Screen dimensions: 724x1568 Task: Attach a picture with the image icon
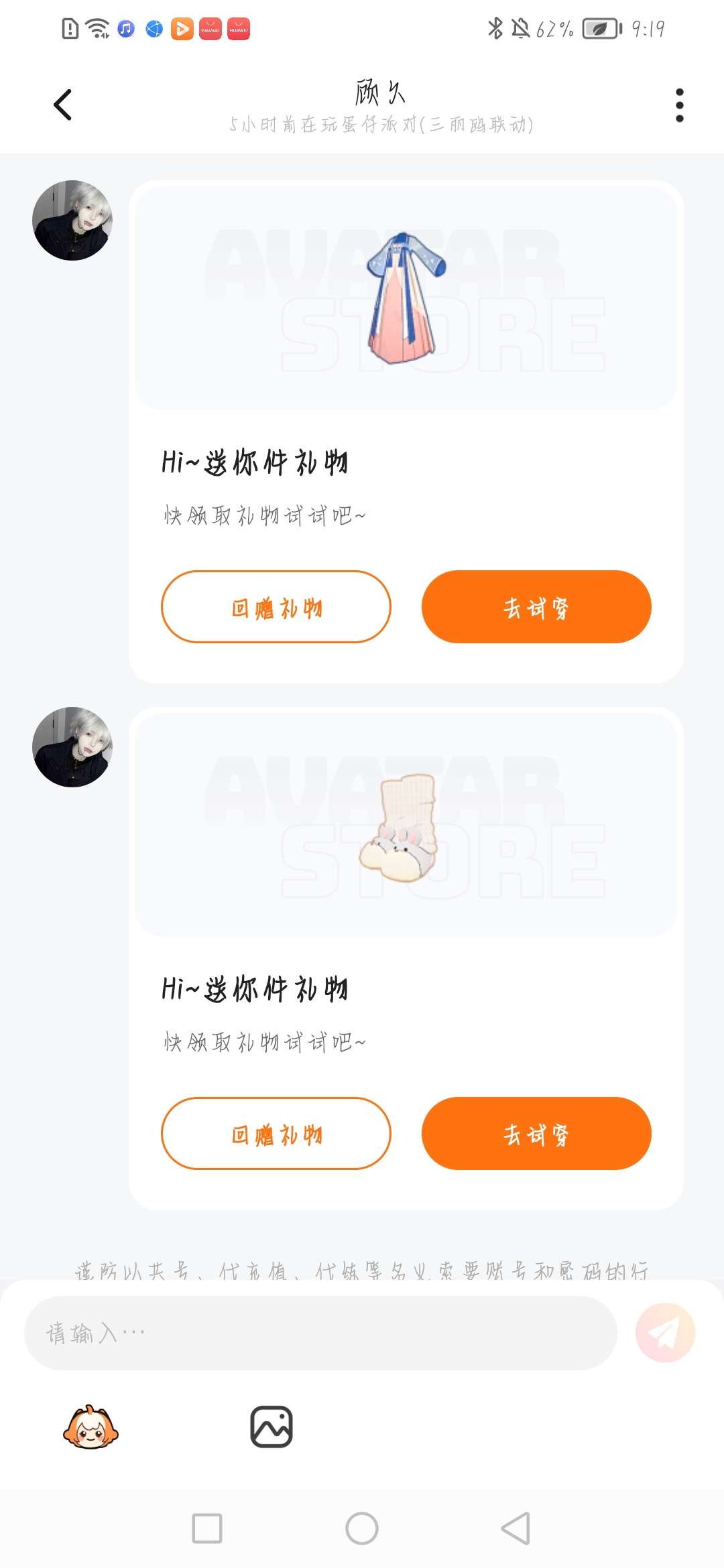click(271, 1427)
